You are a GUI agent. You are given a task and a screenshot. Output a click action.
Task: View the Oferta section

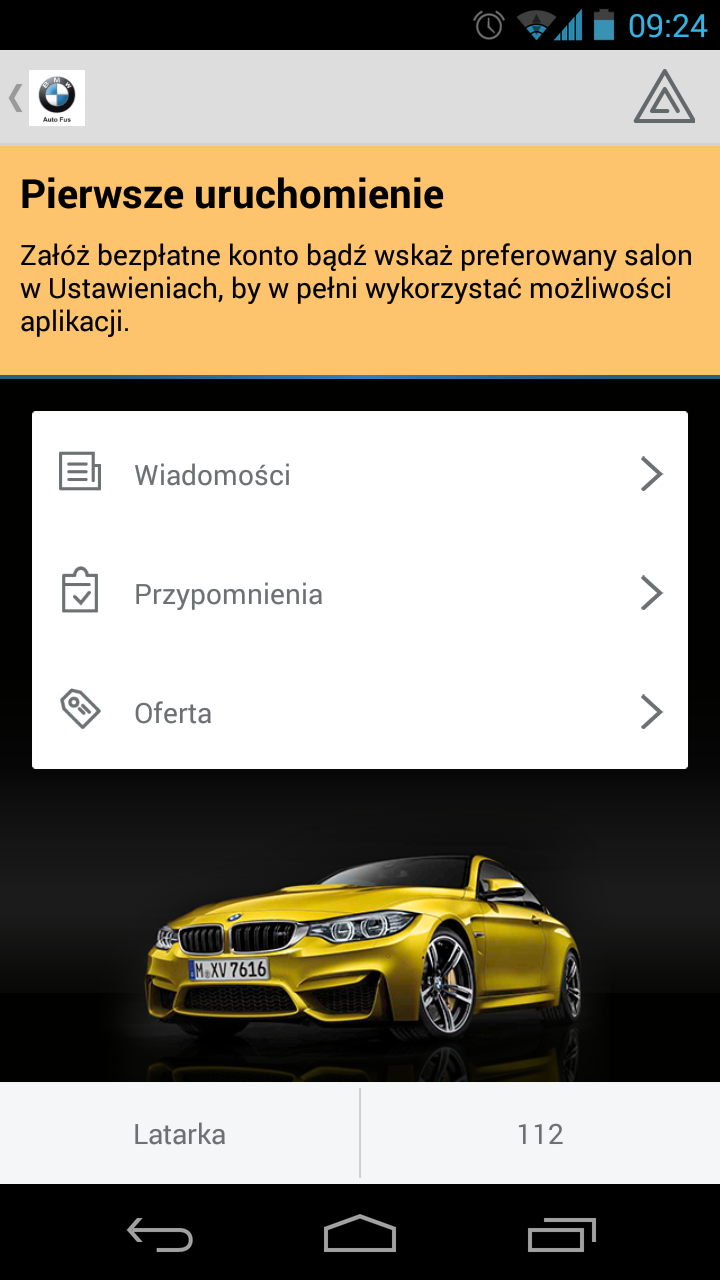click(x=360, y=713)
